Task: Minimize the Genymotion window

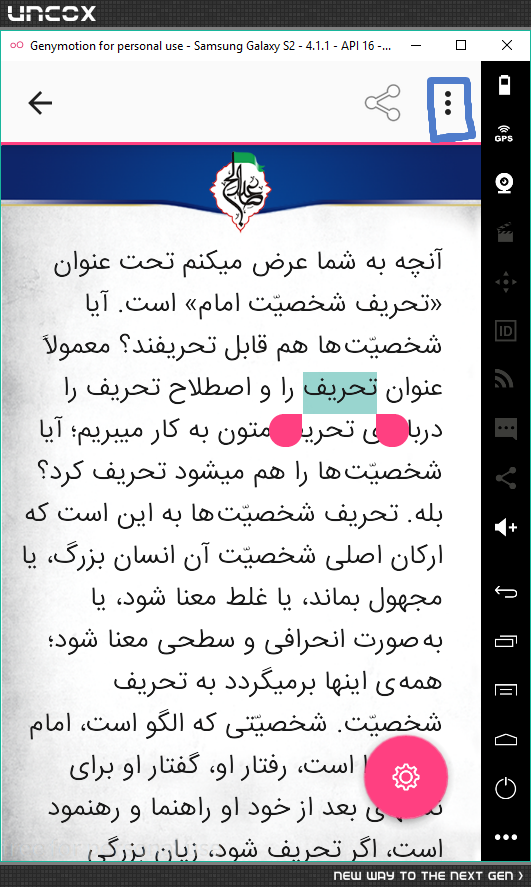Action: point(416,45)
